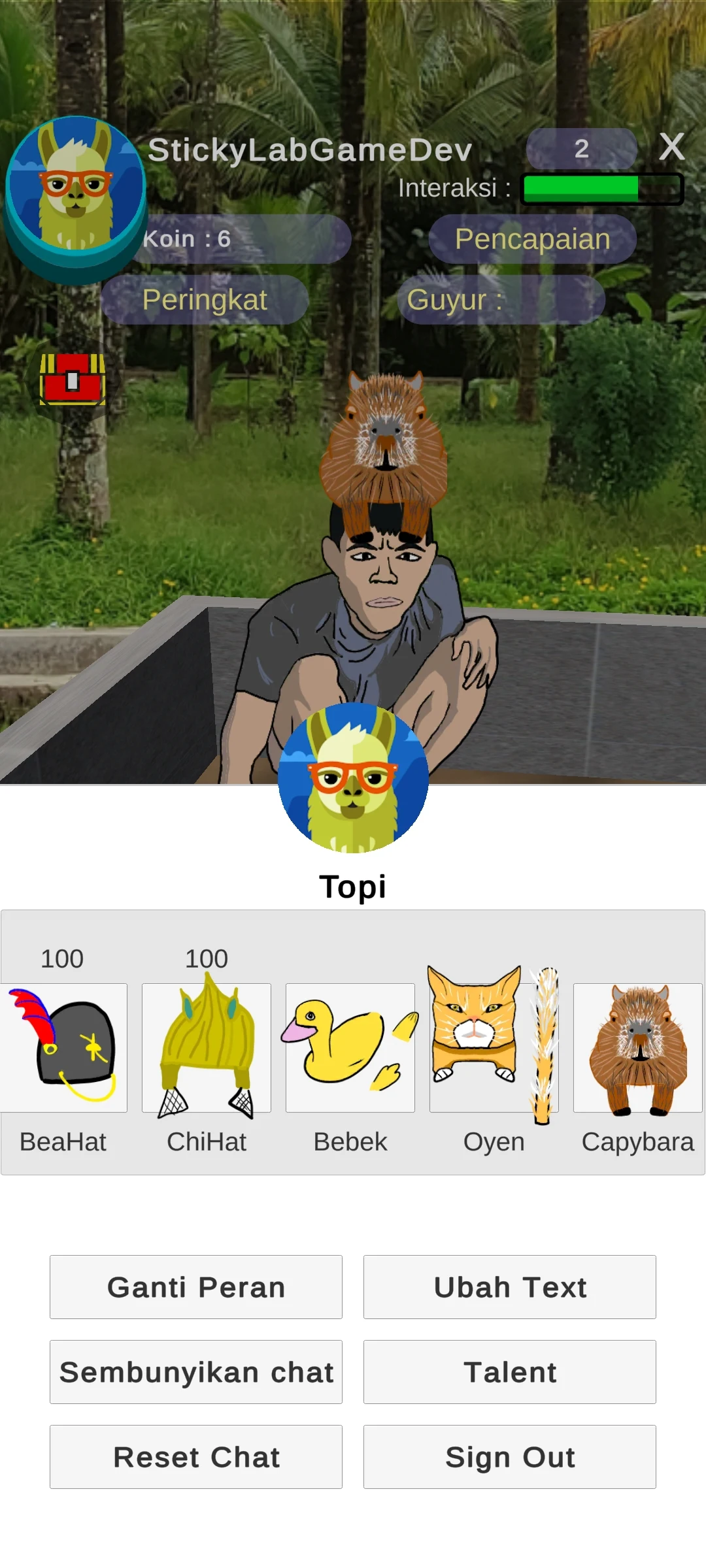
Task: Choose the Bebek duck hat
Action: (350, 1047)
